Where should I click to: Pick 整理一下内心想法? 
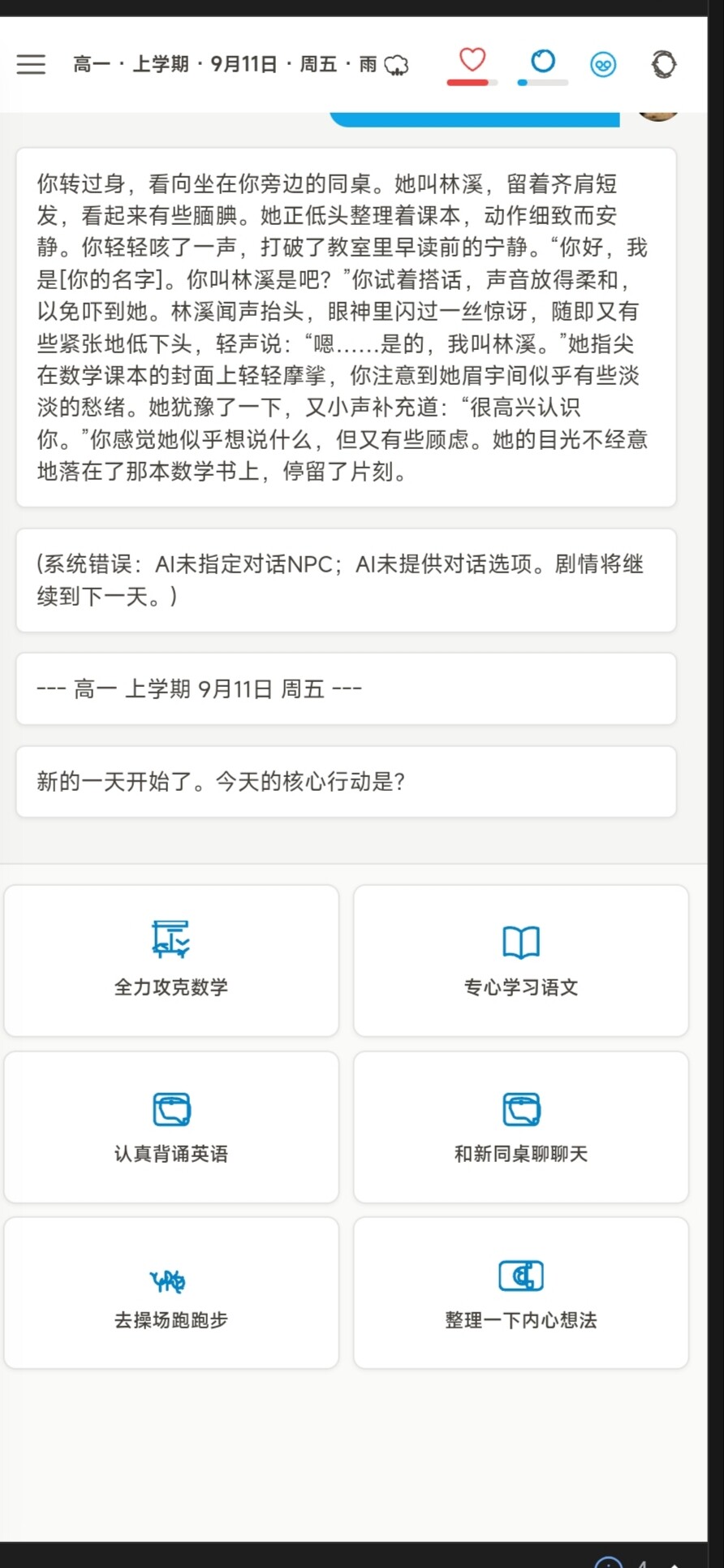tap(521, 1293)
